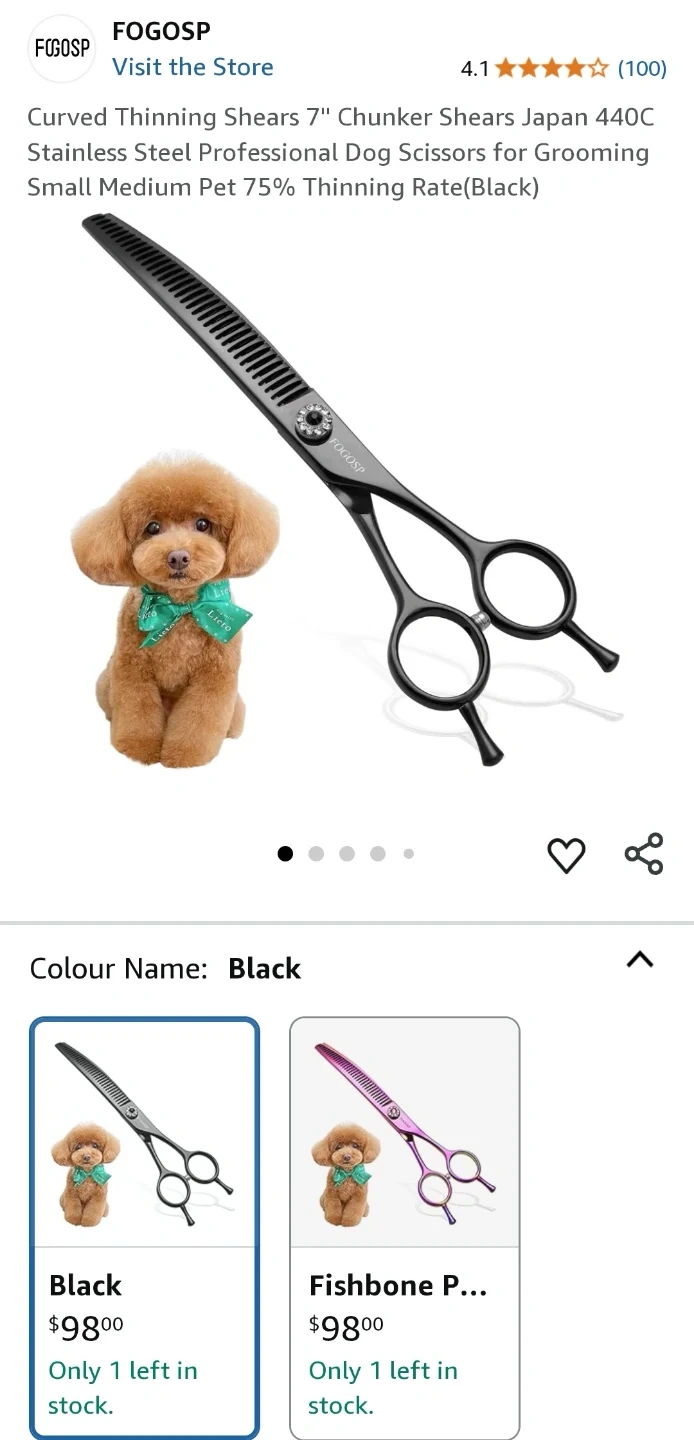Select the Black colour option
The width and height of the screenshot is (694, 1440).
point(145,1228)
